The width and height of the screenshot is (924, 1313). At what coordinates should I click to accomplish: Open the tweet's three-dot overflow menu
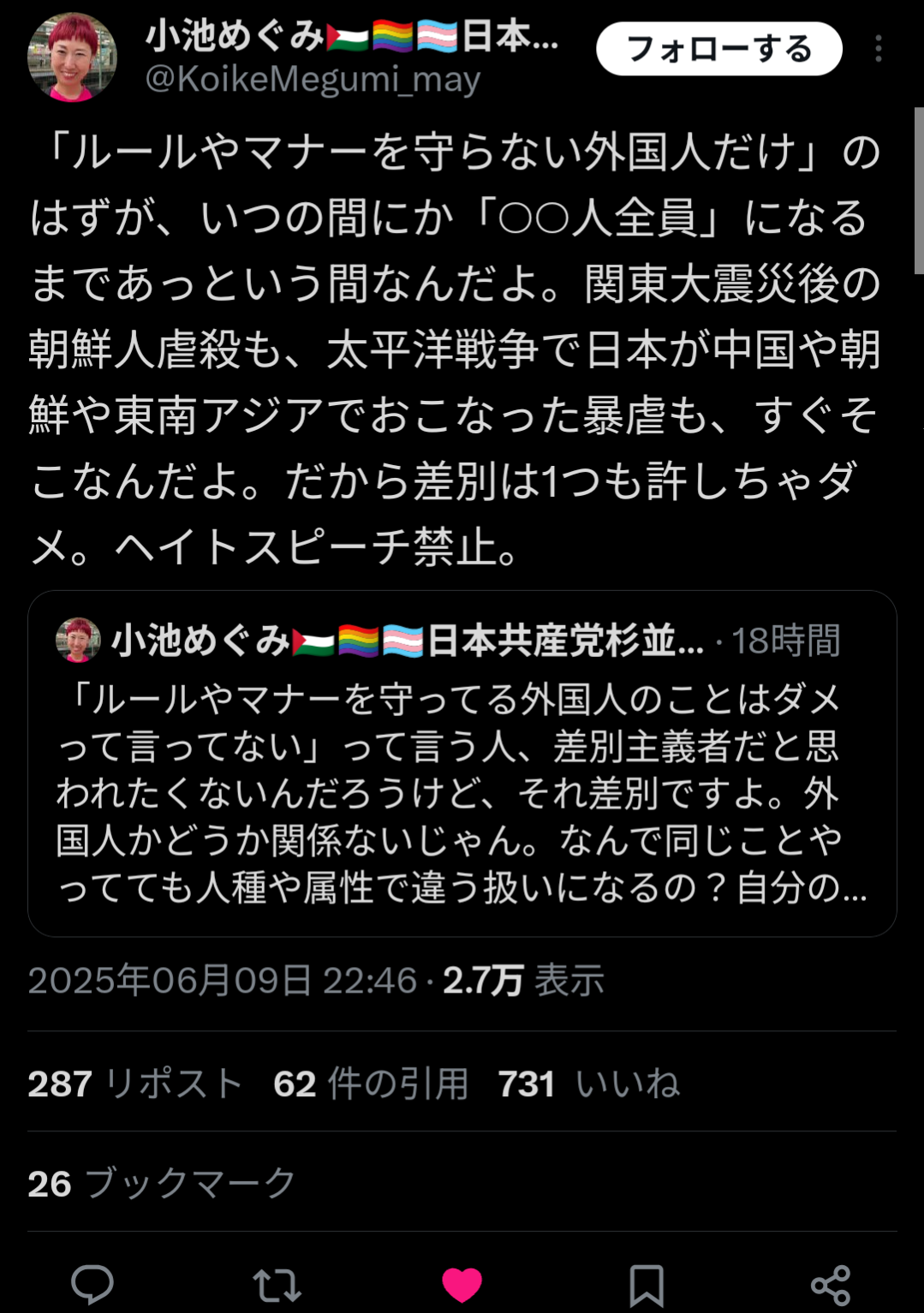[878, 50]
